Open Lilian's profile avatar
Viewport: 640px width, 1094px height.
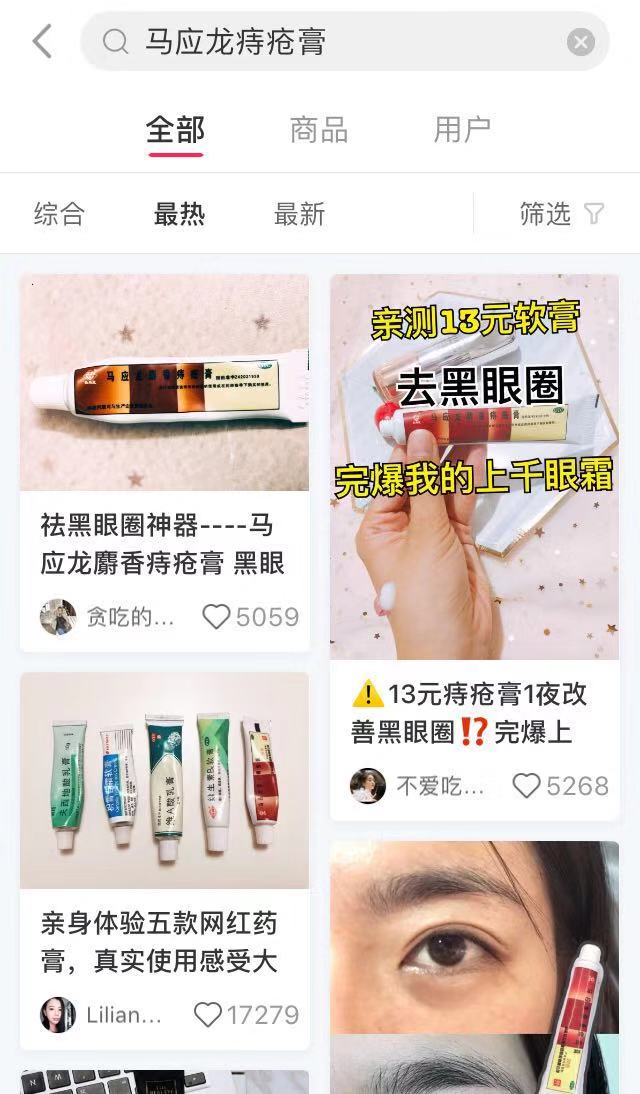[58, 1015]
